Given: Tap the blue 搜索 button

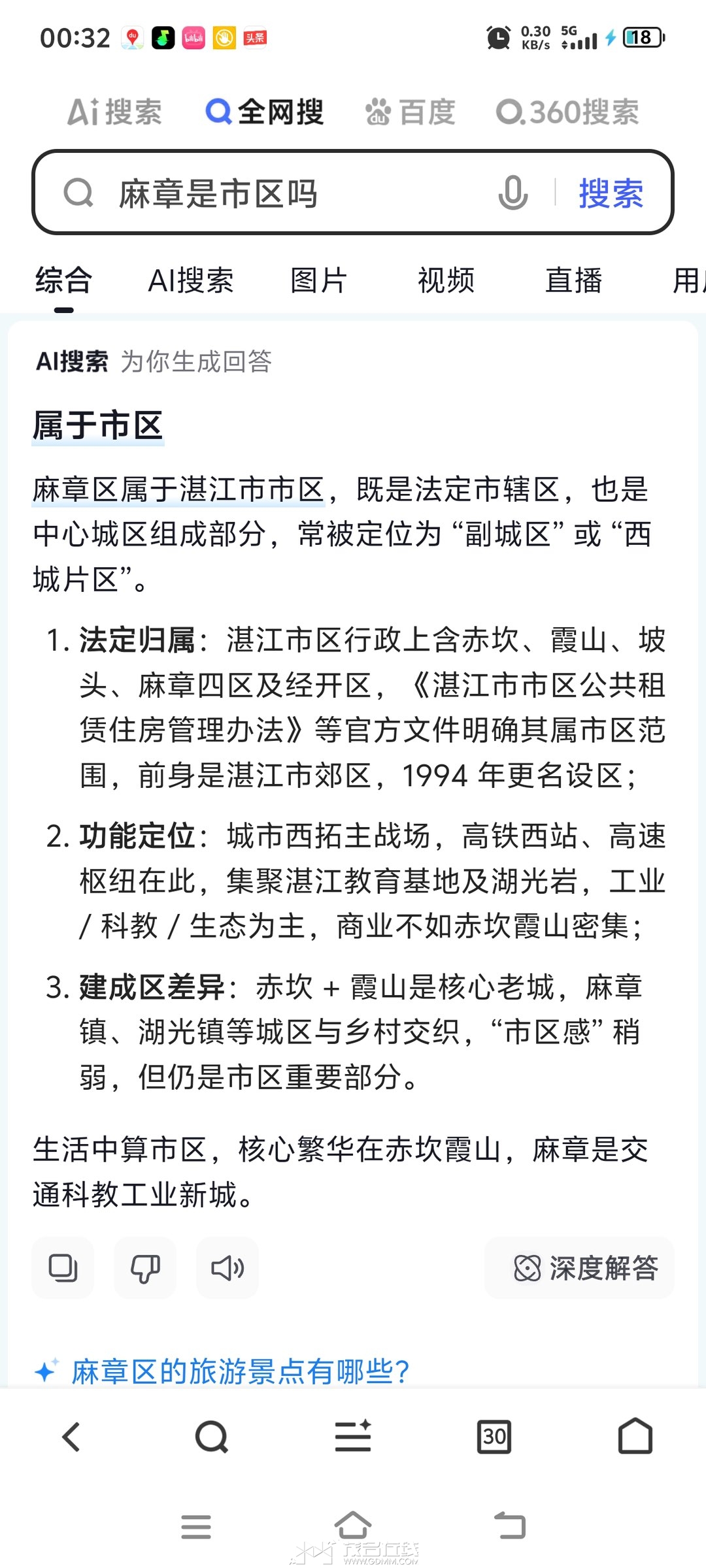Looking at the screenshot, I should [x=611, y=193].
